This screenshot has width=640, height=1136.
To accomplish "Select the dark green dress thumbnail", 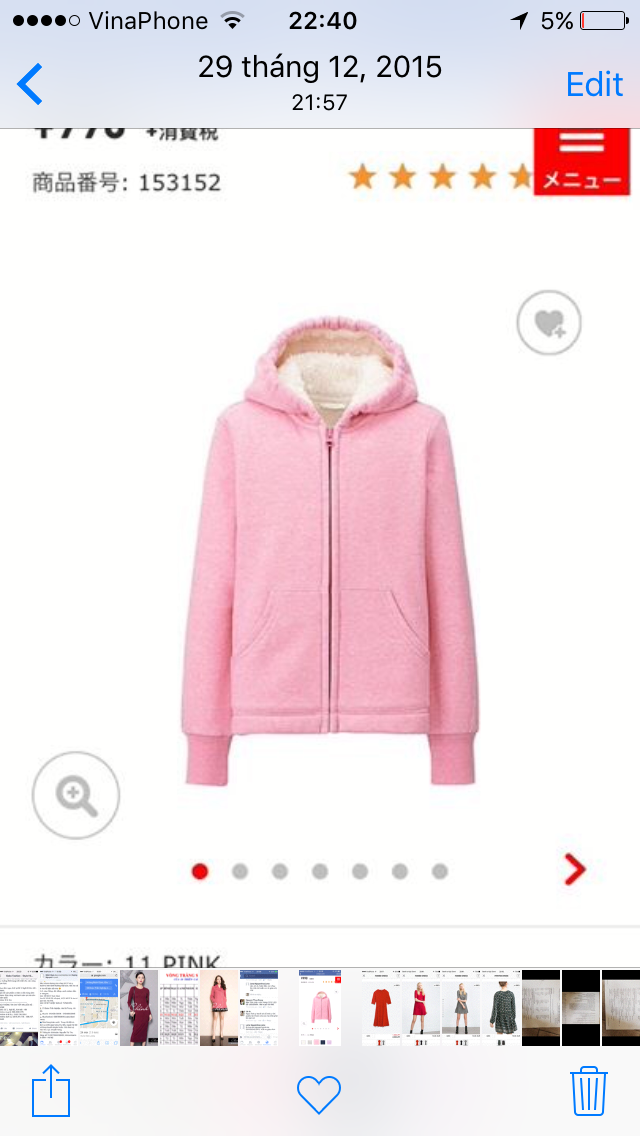I will click(x=501, y=1007).
